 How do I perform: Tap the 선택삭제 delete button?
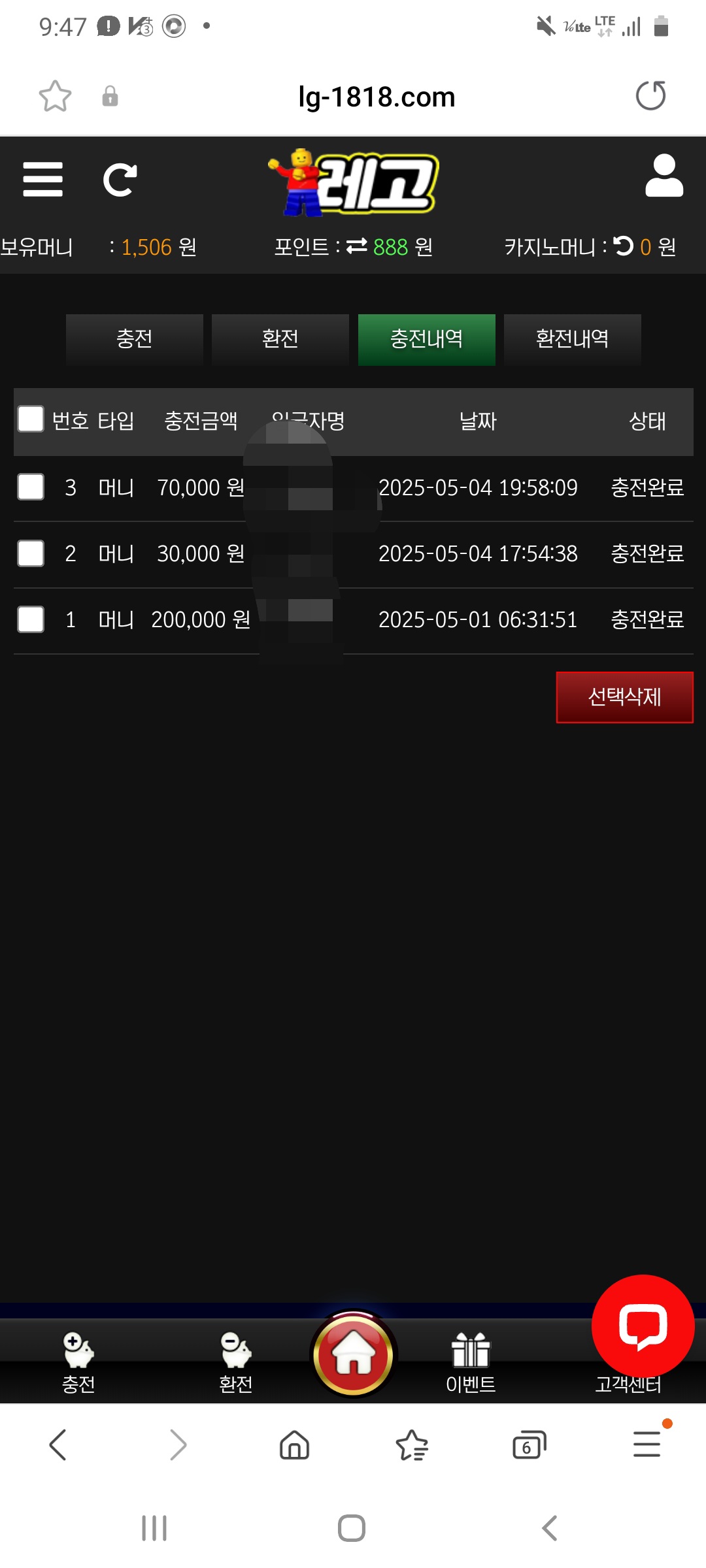point(624,697)
